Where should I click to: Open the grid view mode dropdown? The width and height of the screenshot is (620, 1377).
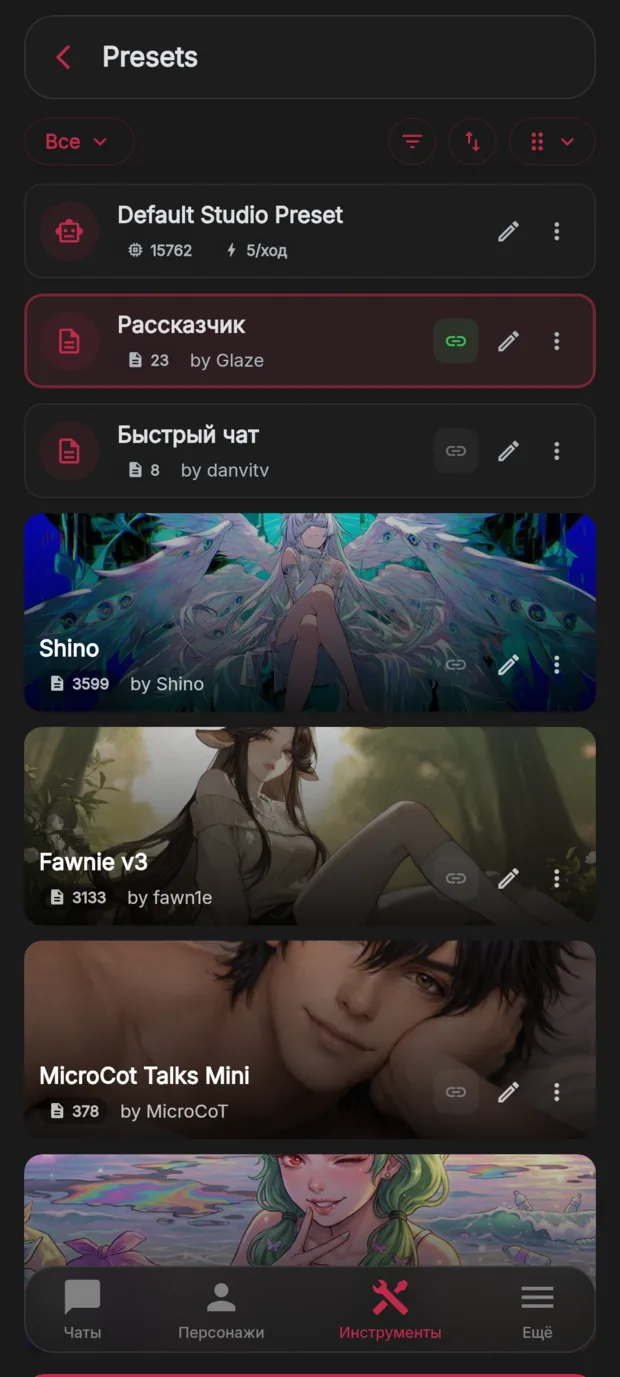(x=552, y=142)
